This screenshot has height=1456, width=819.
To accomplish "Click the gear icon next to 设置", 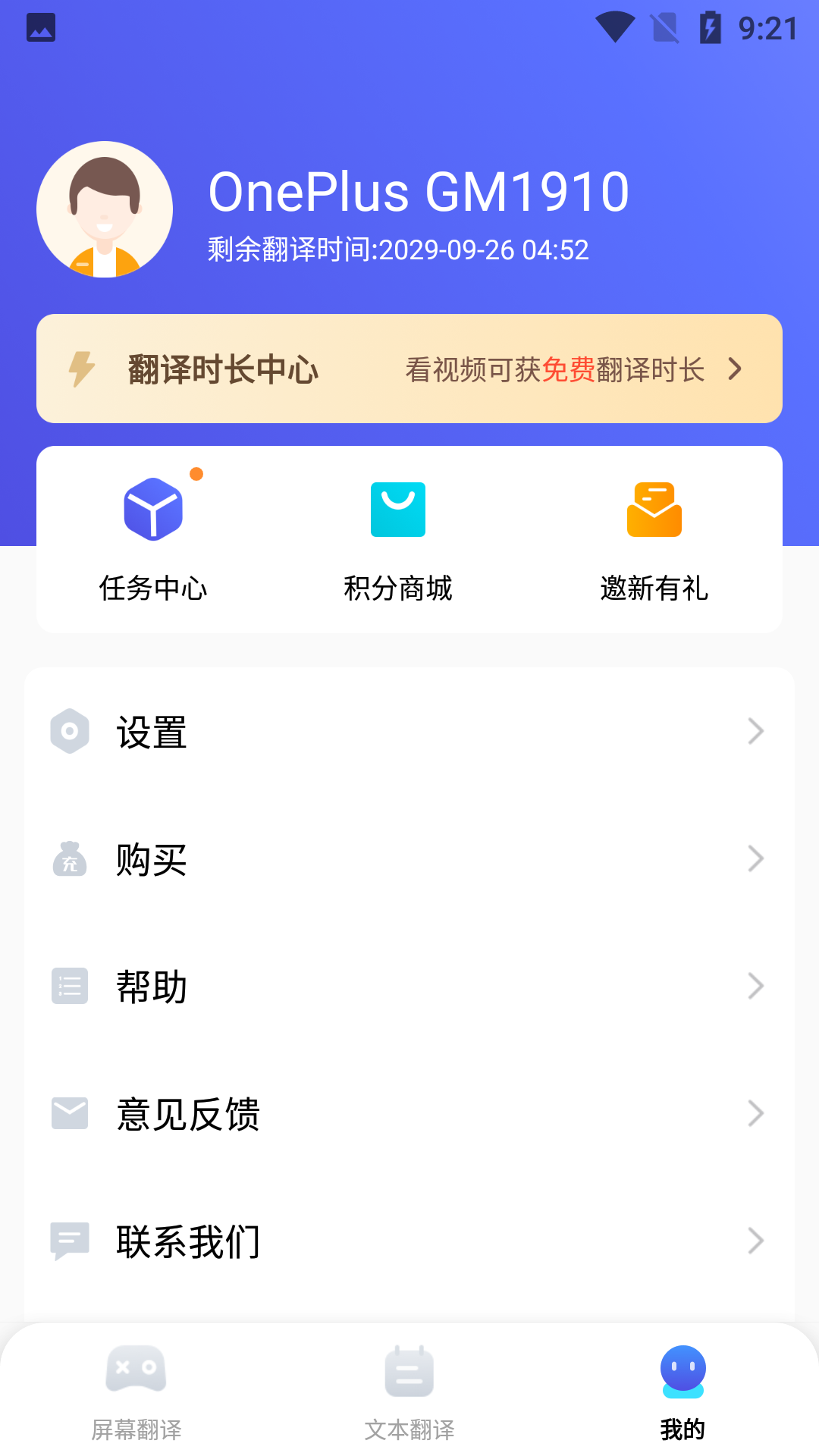I will coord(69,731).
